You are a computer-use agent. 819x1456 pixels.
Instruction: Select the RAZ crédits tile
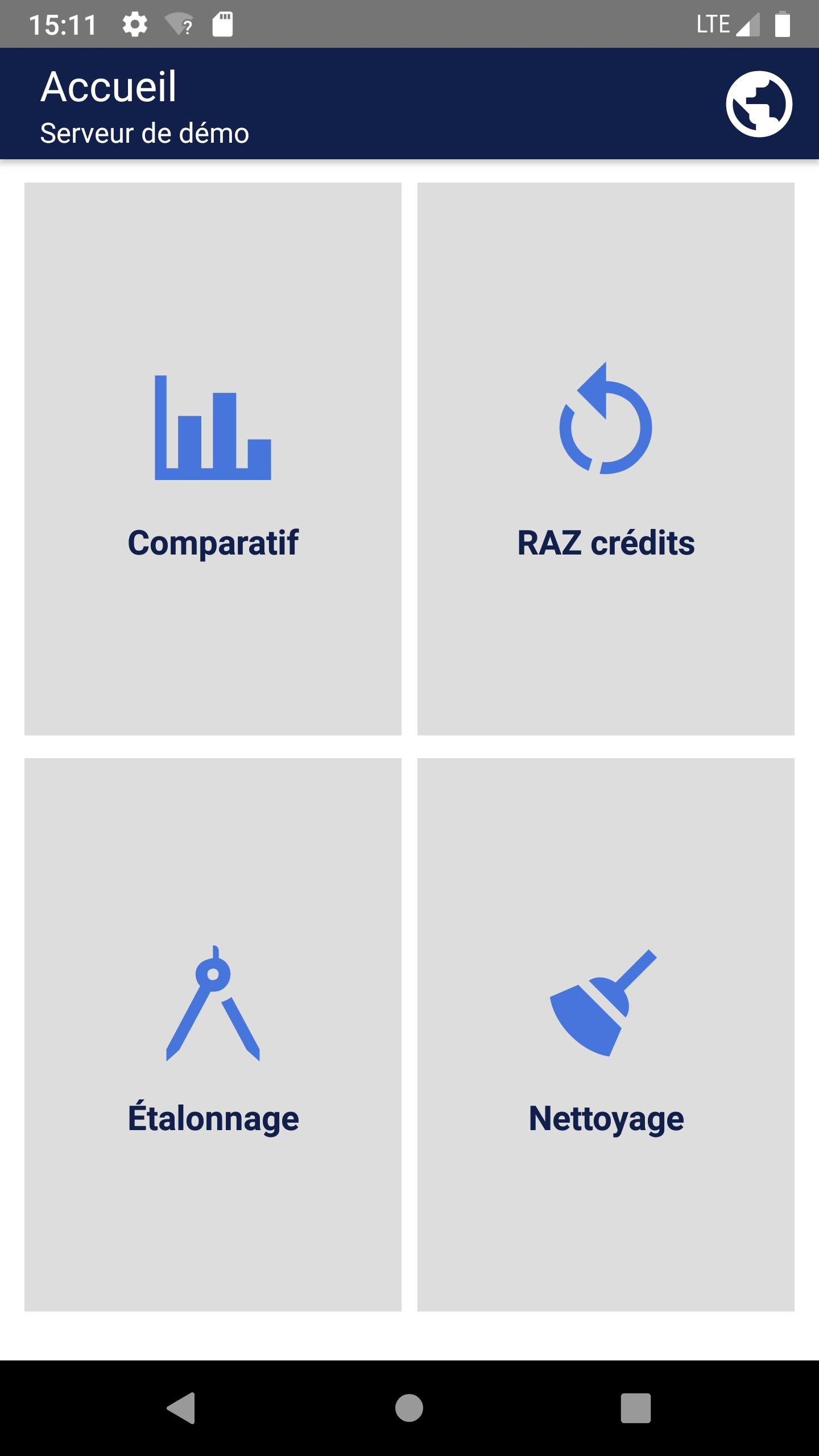click(606, 458)
